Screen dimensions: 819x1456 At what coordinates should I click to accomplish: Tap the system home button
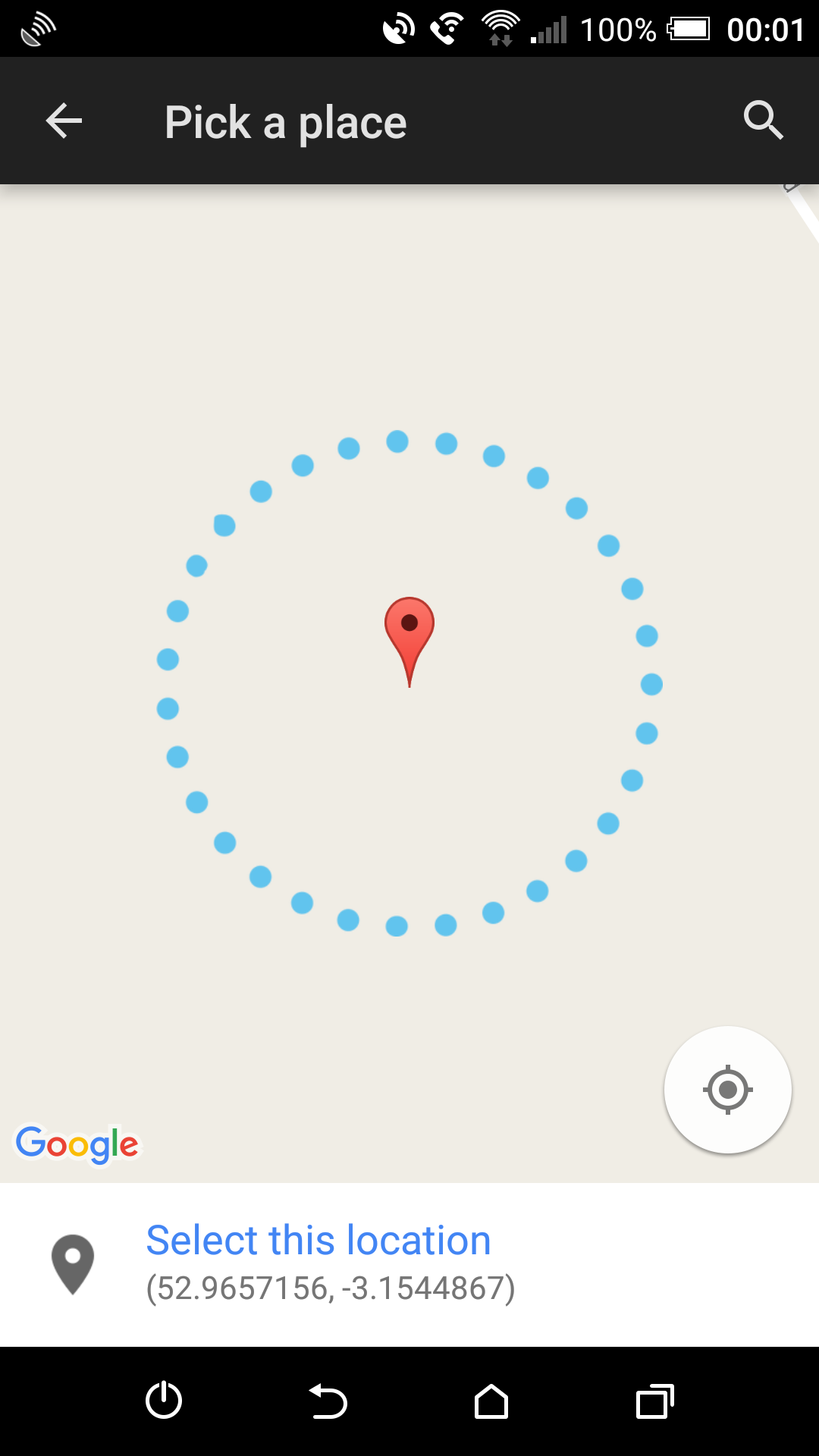491,1401
